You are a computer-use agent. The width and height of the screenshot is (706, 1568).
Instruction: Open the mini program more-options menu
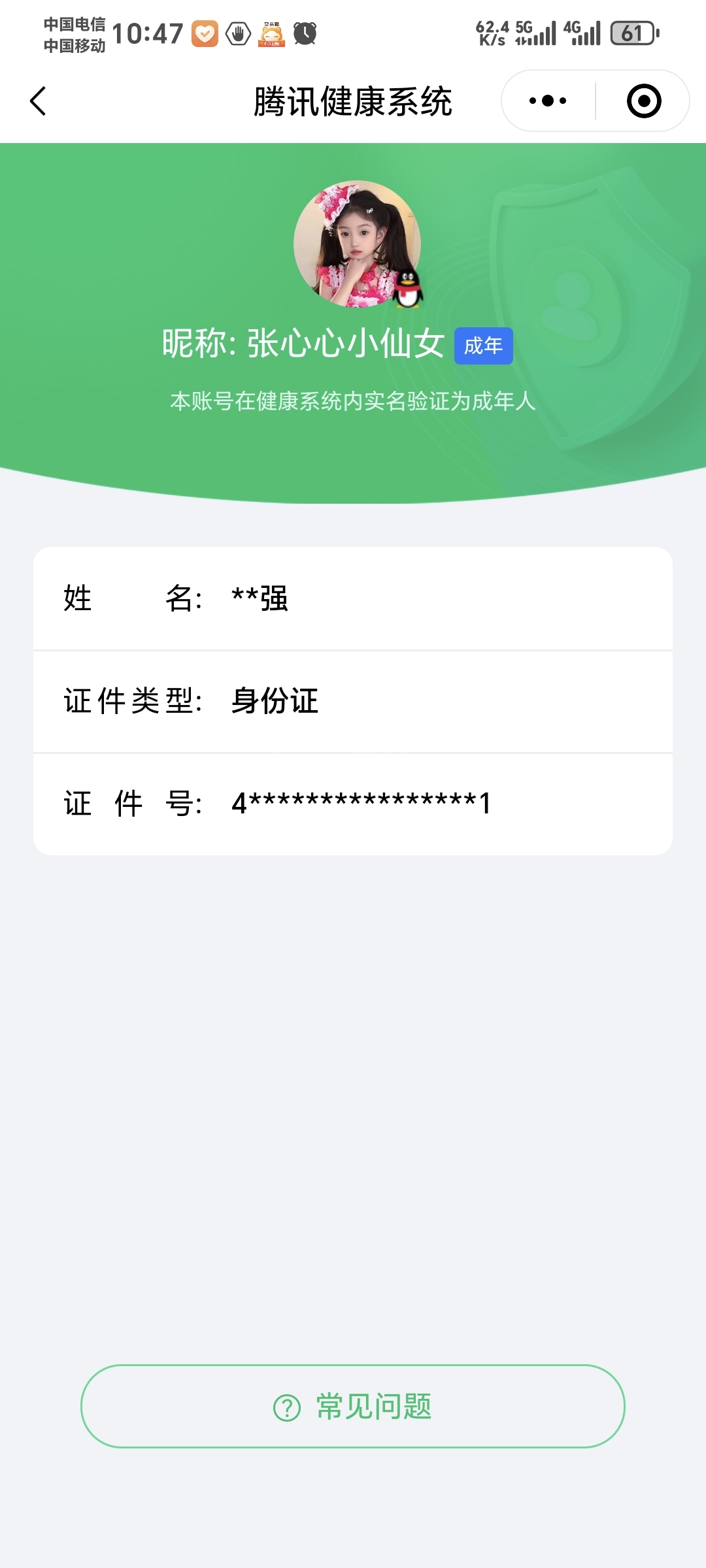[x=548, y=101]
